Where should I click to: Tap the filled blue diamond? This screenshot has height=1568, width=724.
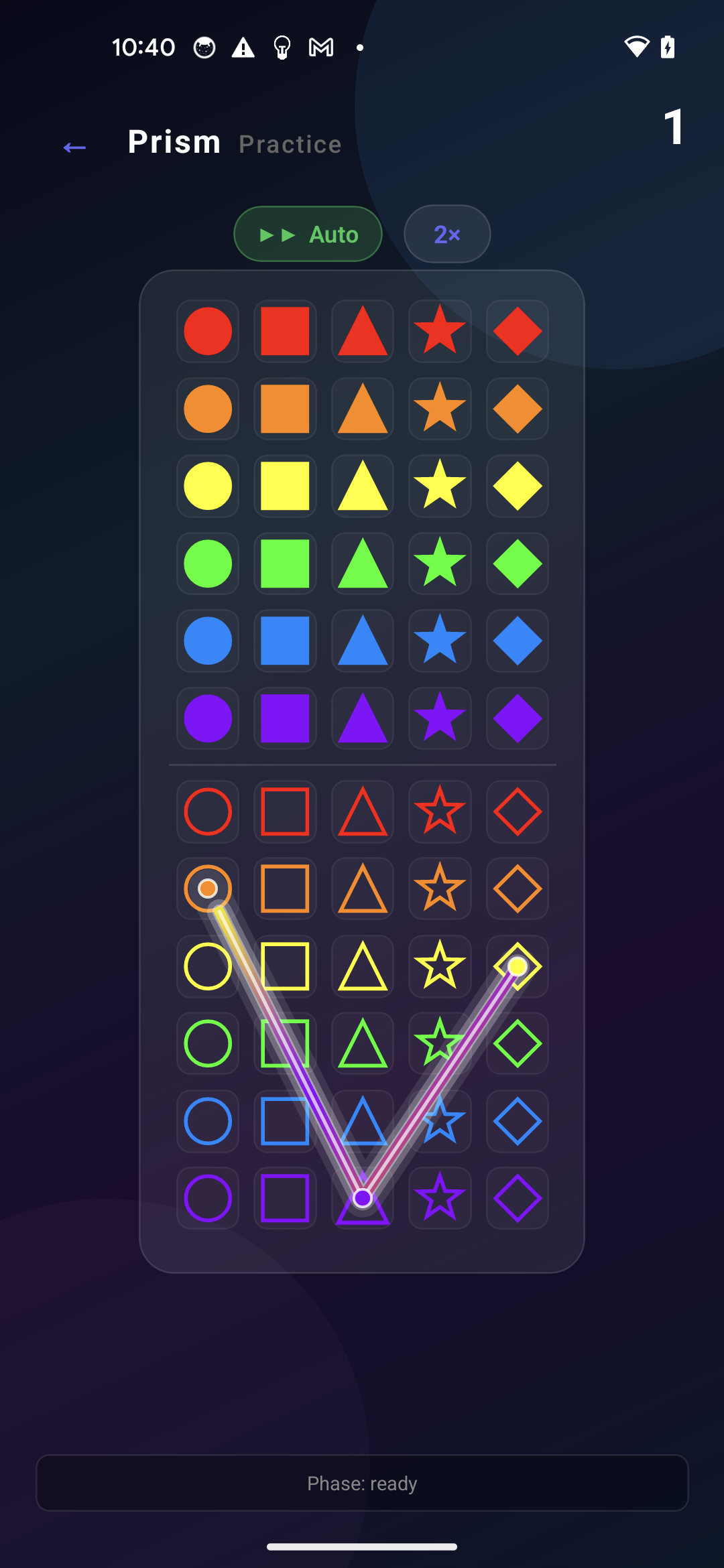(x=518, y=641)
